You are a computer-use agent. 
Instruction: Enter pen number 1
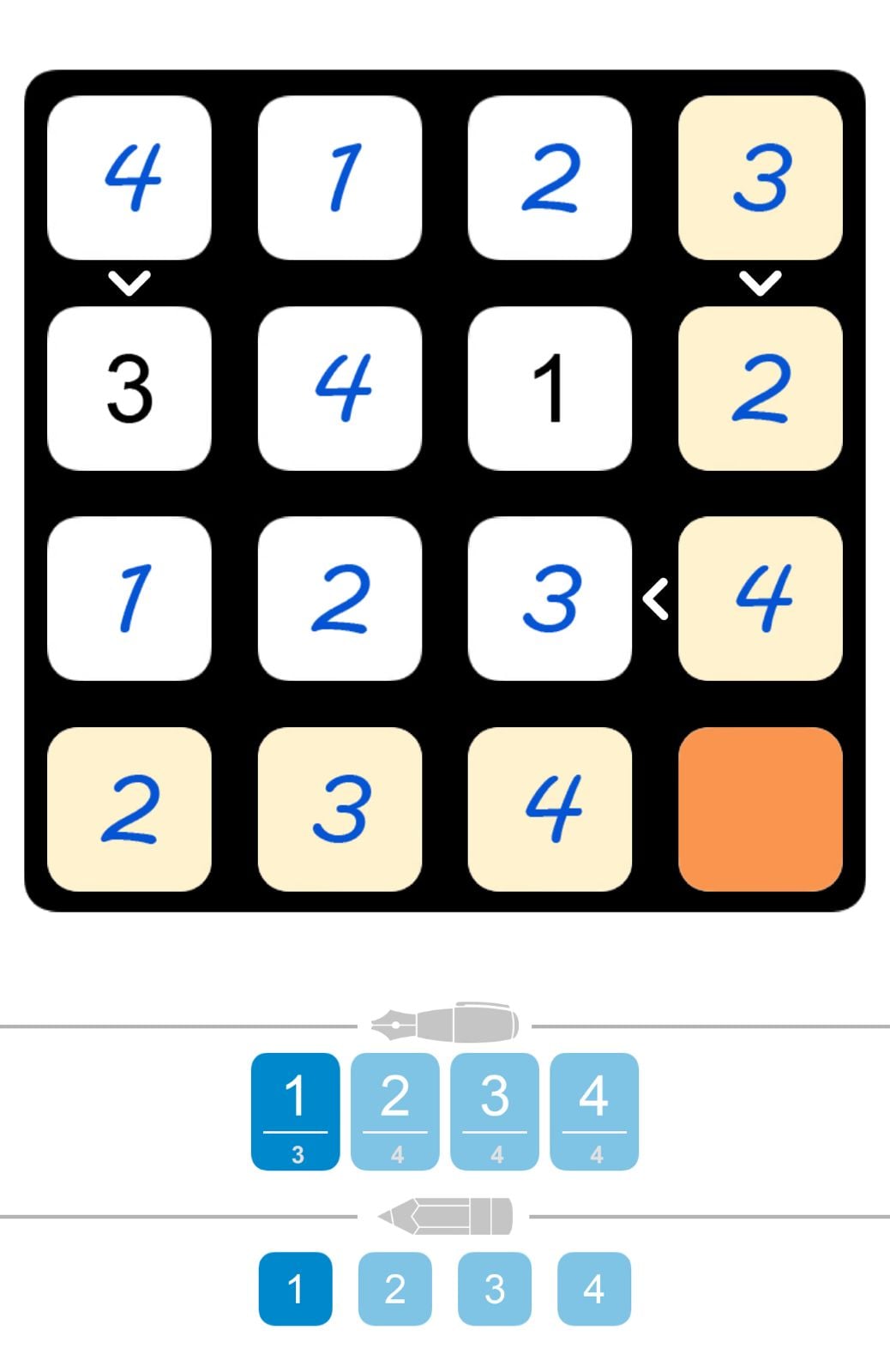(295, 1110)
